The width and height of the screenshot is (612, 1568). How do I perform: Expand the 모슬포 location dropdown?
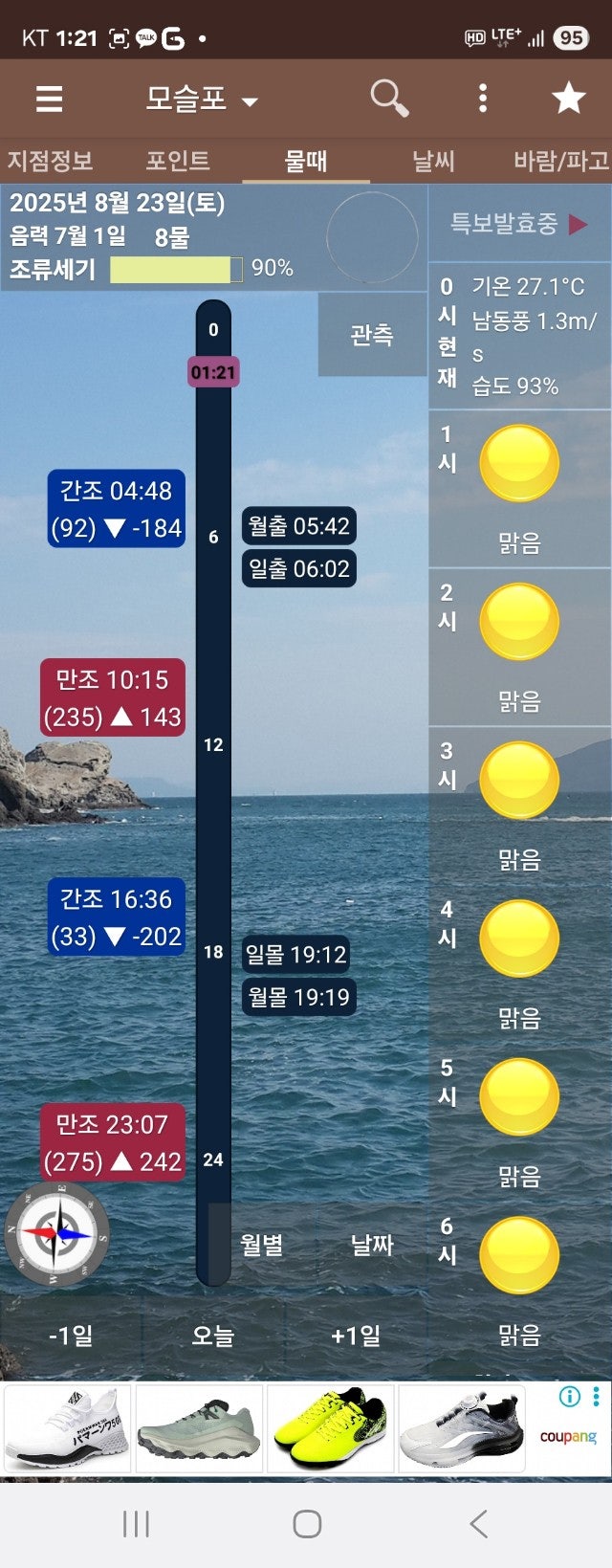[x=202, y=99]
